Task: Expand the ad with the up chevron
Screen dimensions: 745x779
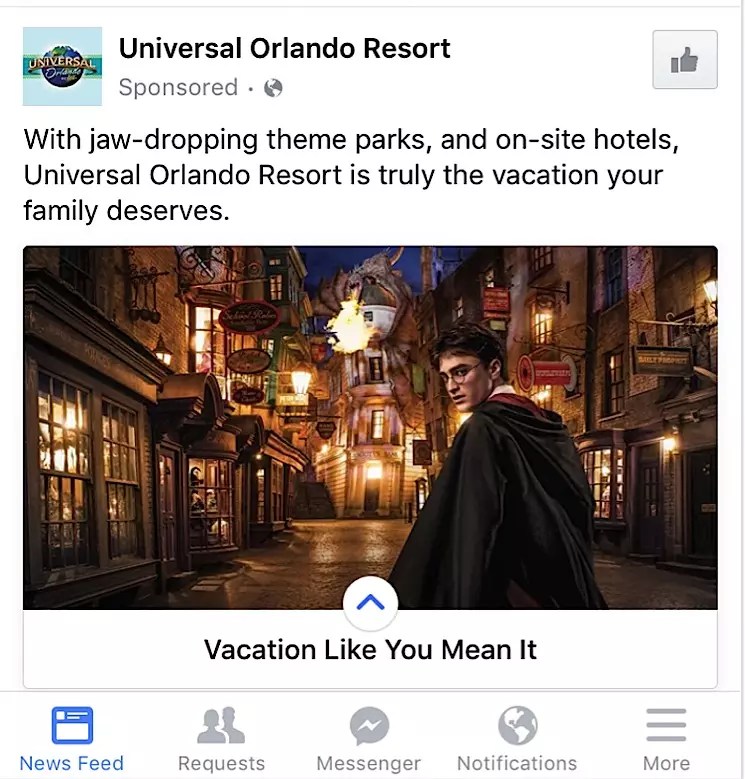Action: click(x=371, y=603)
